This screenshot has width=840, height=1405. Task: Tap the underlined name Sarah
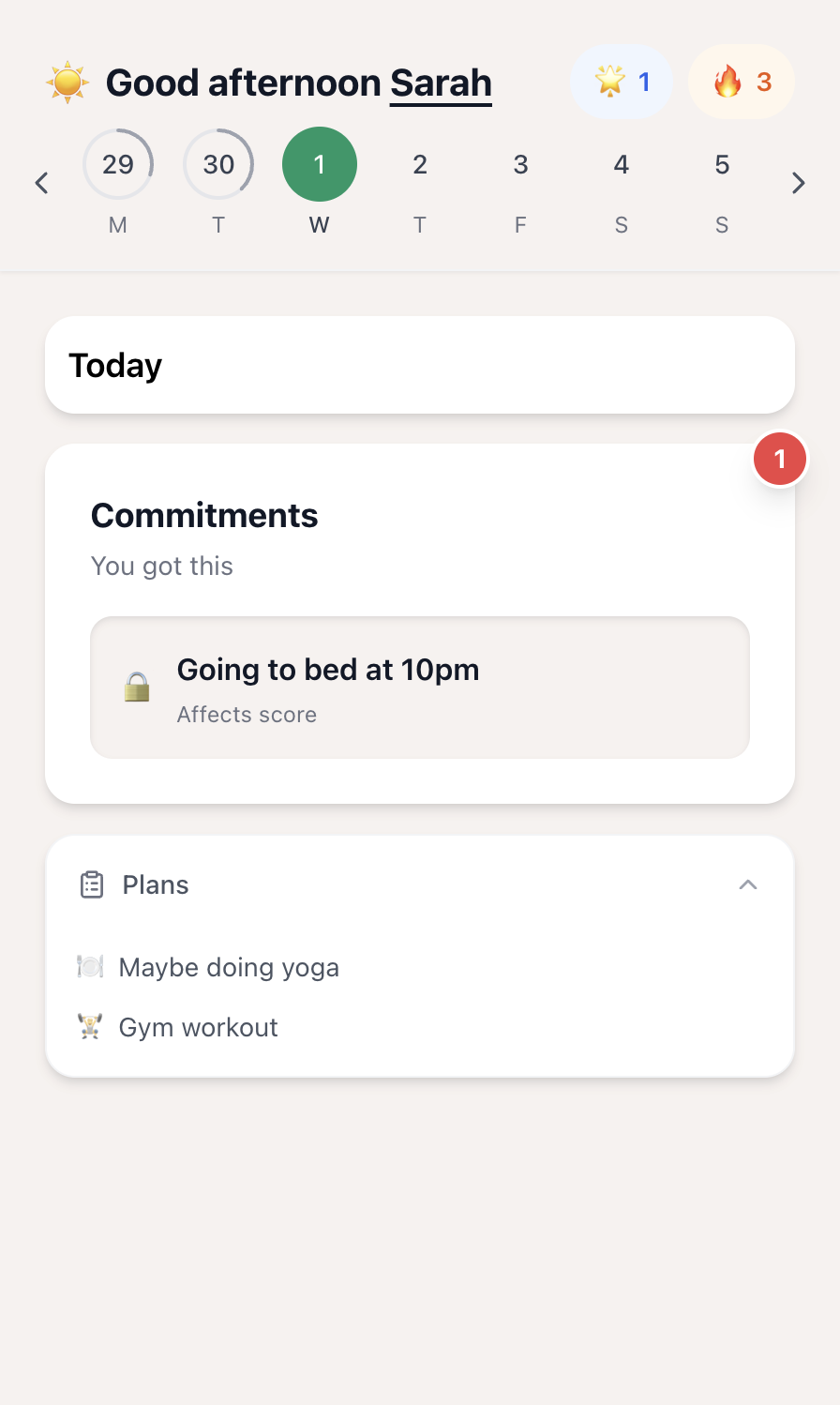click(441, 83)
